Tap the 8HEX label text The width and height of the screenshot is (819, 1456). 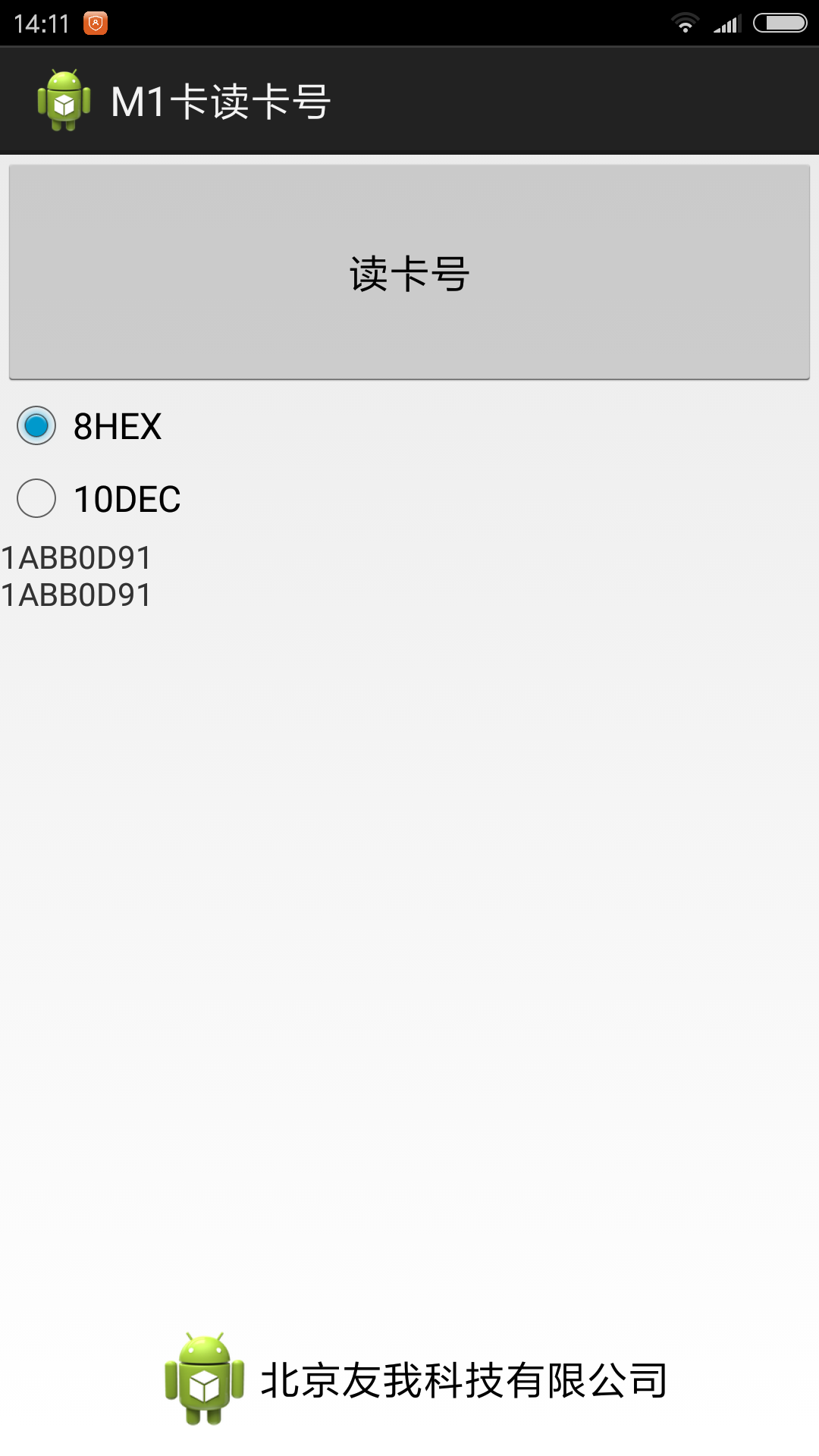tap(118, 427)
